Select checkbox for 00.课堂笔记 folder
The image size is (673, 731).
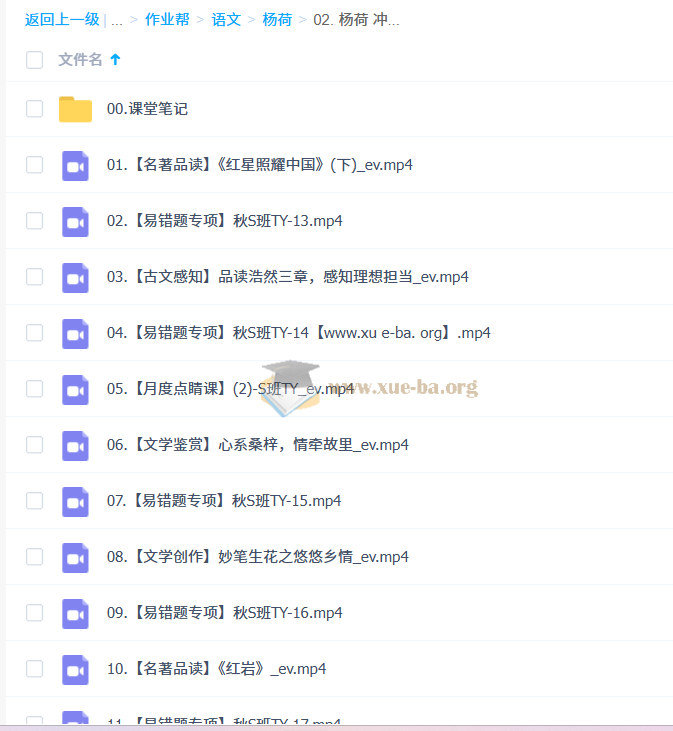(x=35, y=109)
